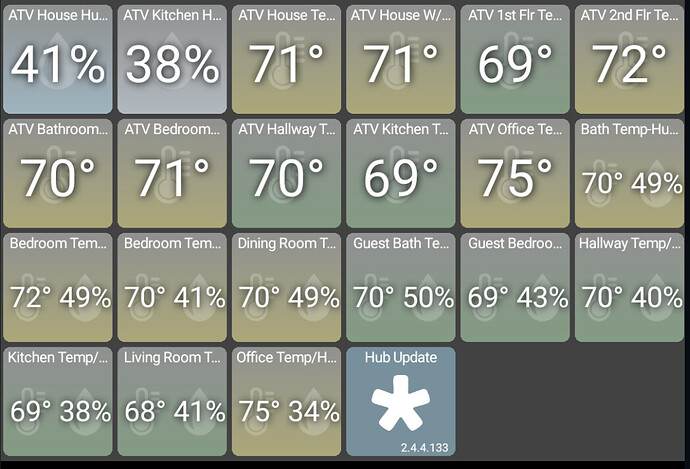Select the Guest Bedroom tile
Image resolution: width=690 pixels, height=469 pixels.
[x=515, y=288]
